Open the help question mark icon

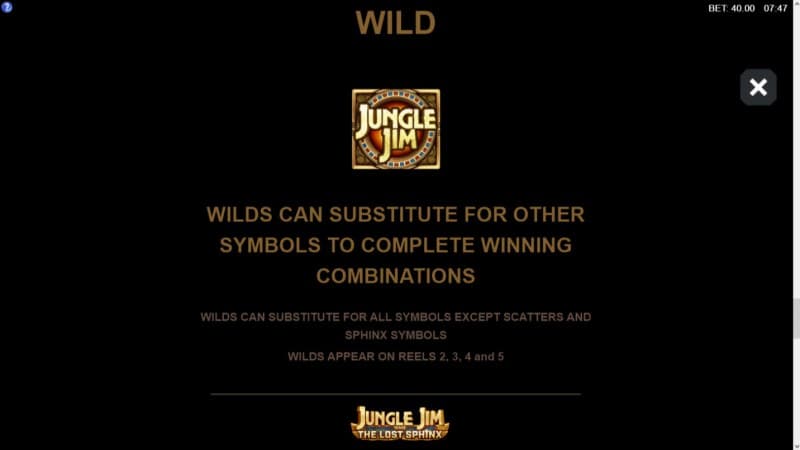tap(7, 7)
